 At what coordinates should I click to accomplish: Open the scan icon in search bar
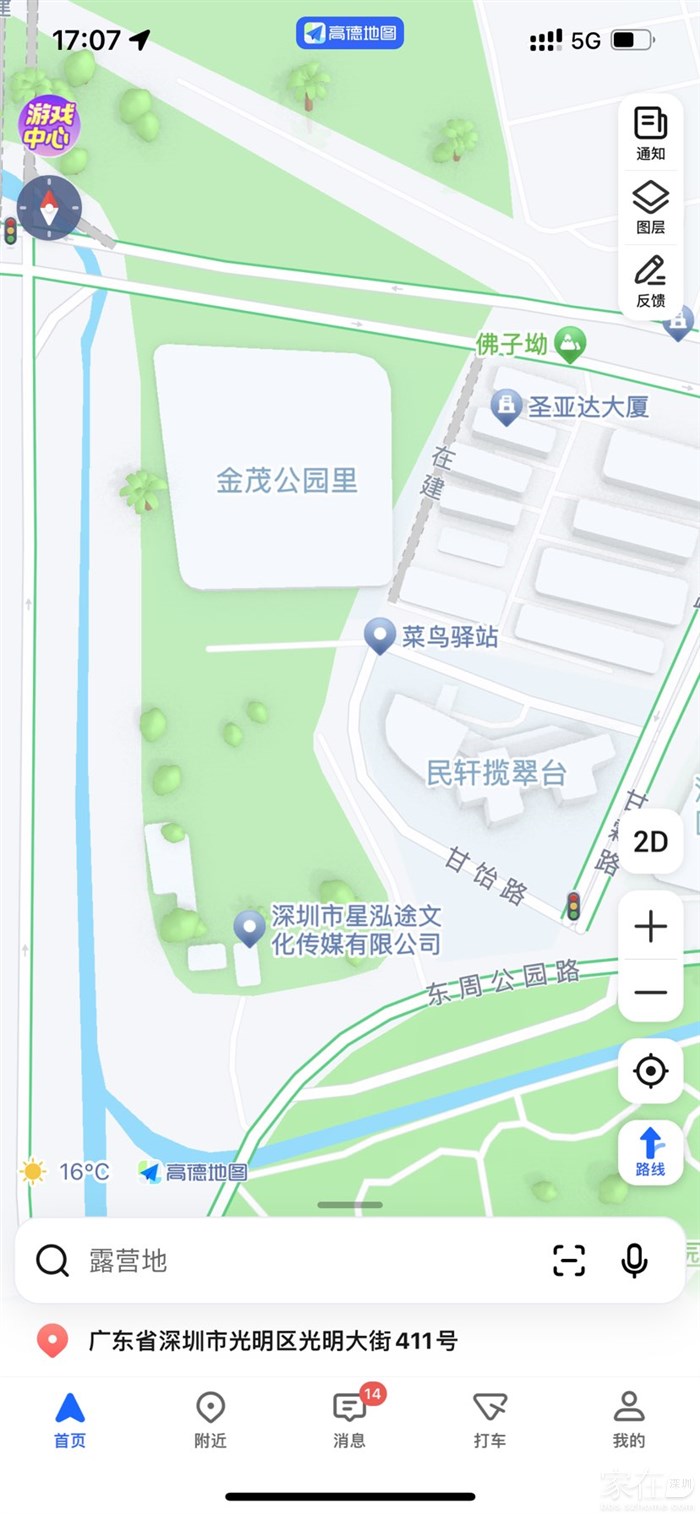pos(569,1261)
